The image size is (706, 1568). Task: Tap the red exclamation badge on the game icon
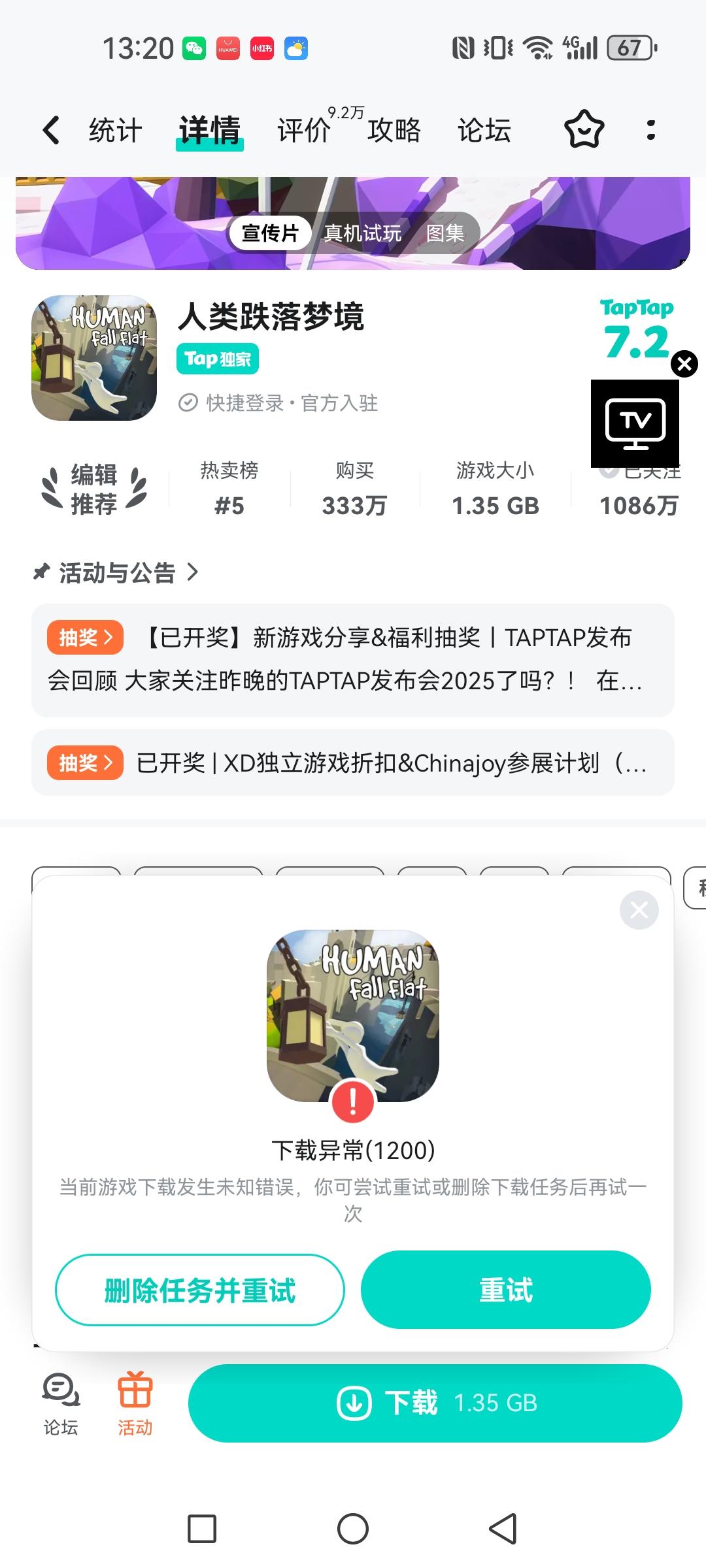pyautogui.click(x=353, y=1102)
